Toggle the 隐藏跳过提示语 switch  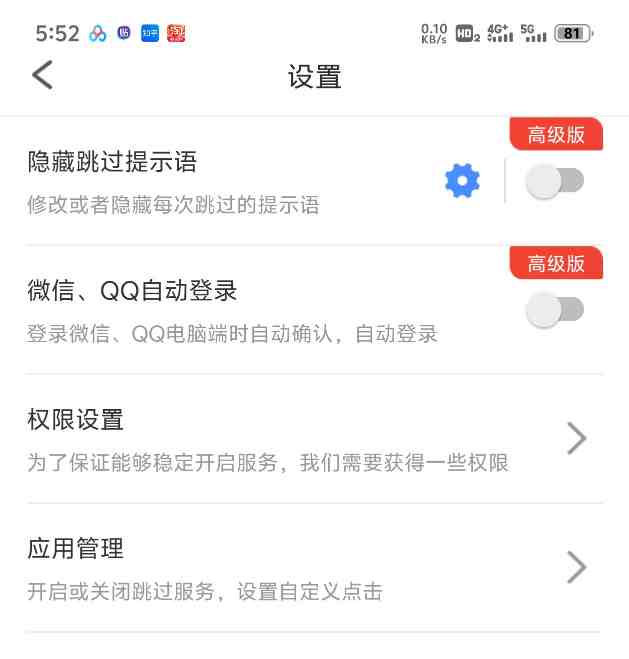coord(555,182)
